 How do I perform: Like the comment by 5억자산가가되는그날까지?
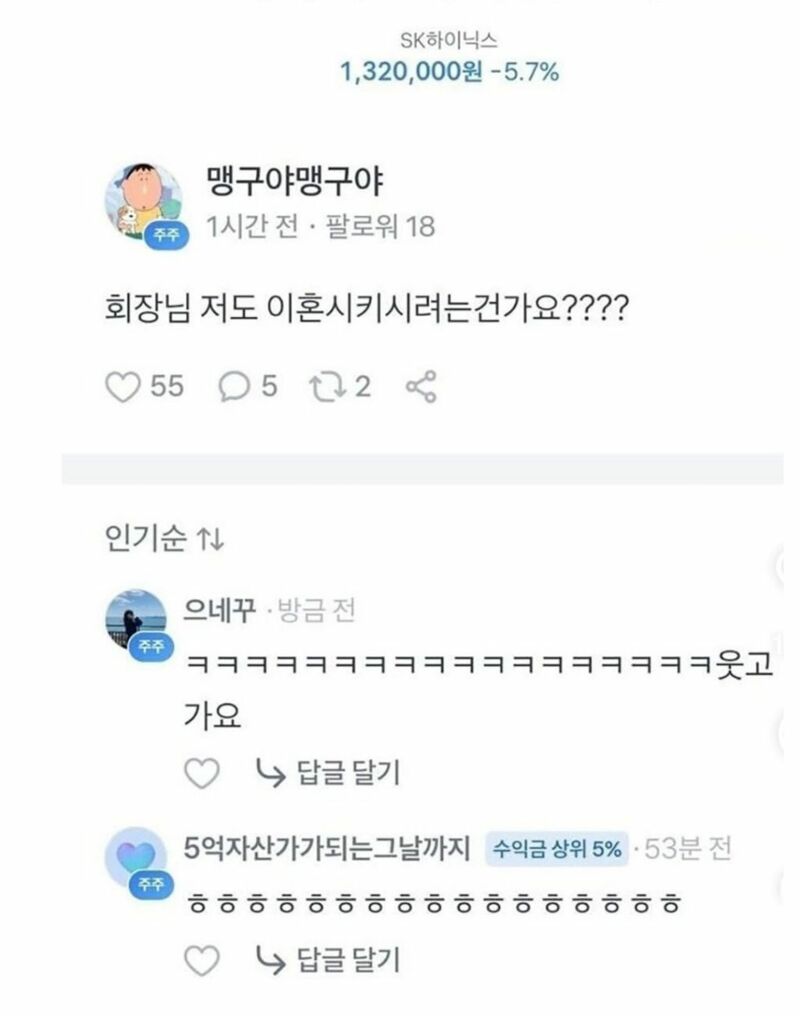click(201, 960)
